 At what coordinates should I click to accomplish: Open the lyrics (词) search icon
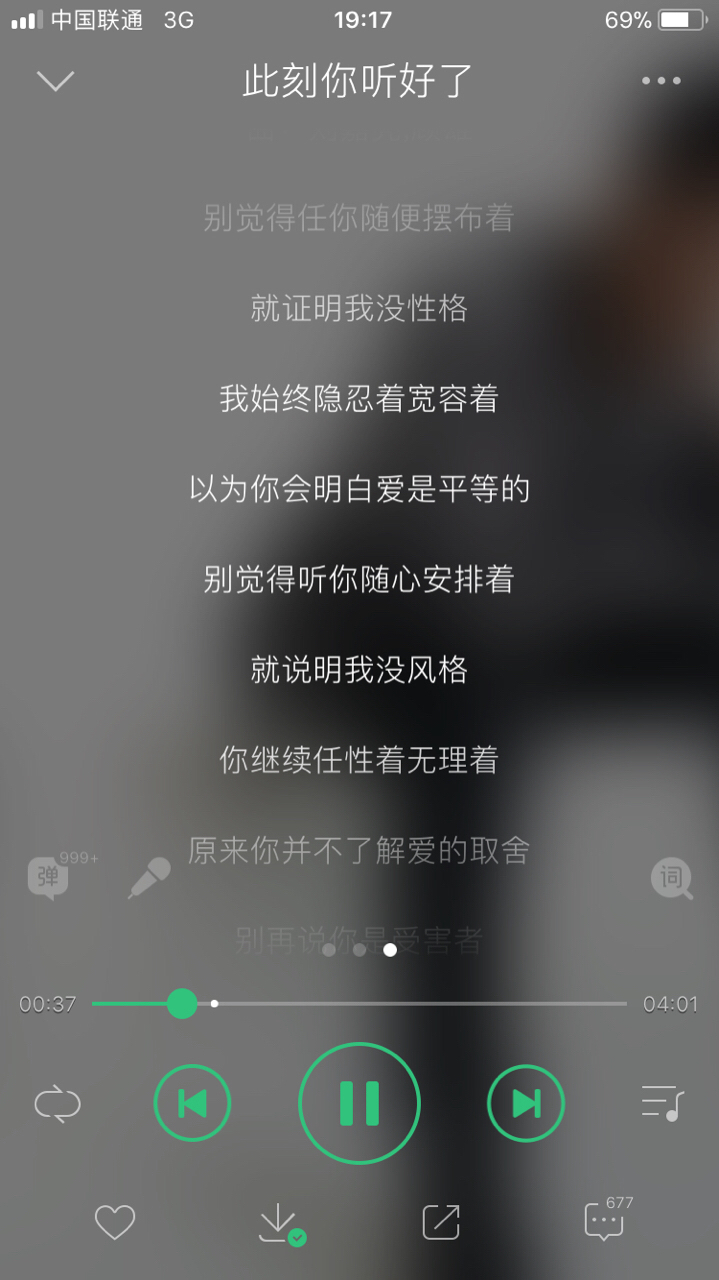[672, 878]
